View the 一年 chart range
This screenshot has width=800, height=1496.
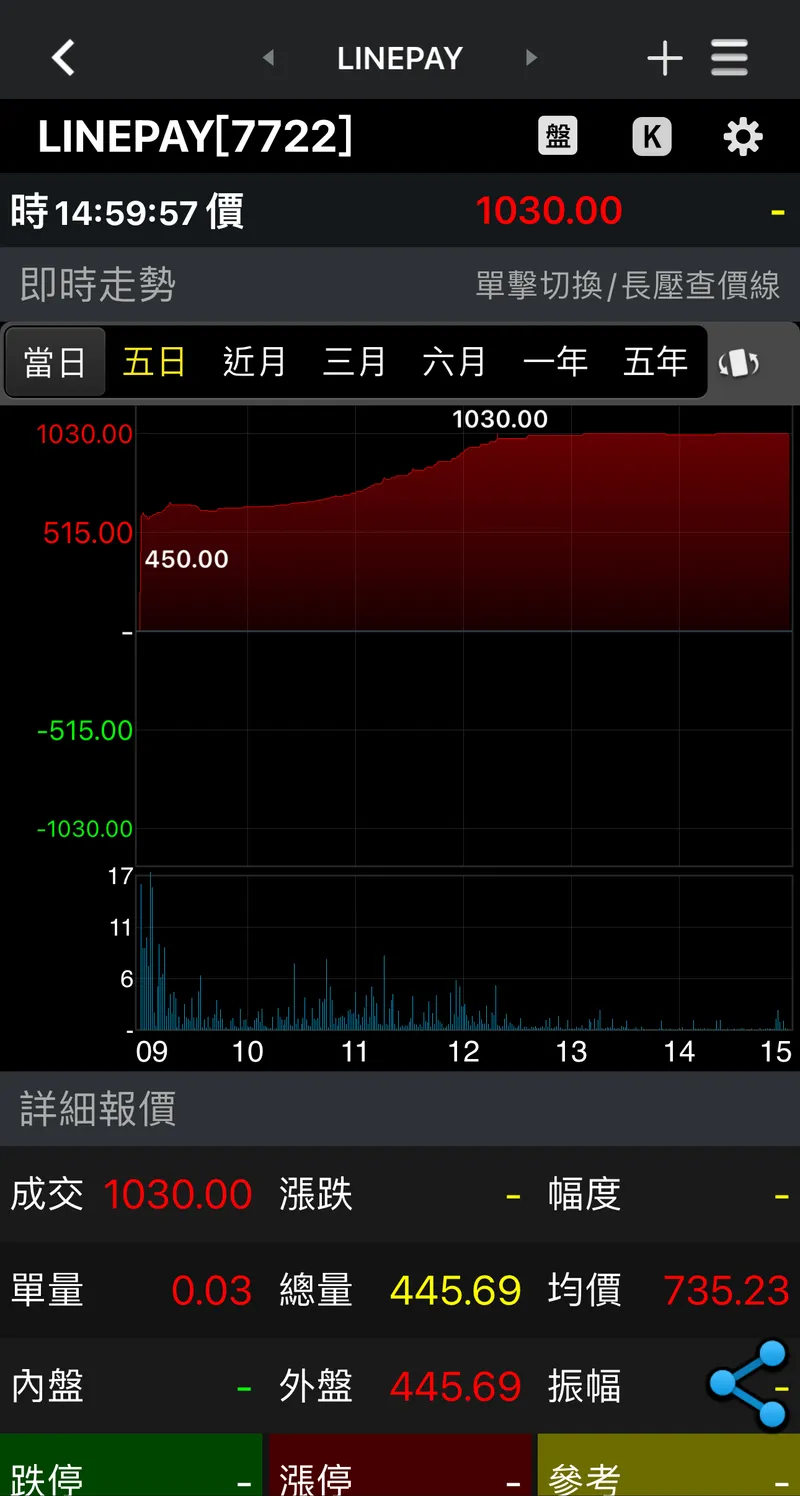(x=555, y=362)
